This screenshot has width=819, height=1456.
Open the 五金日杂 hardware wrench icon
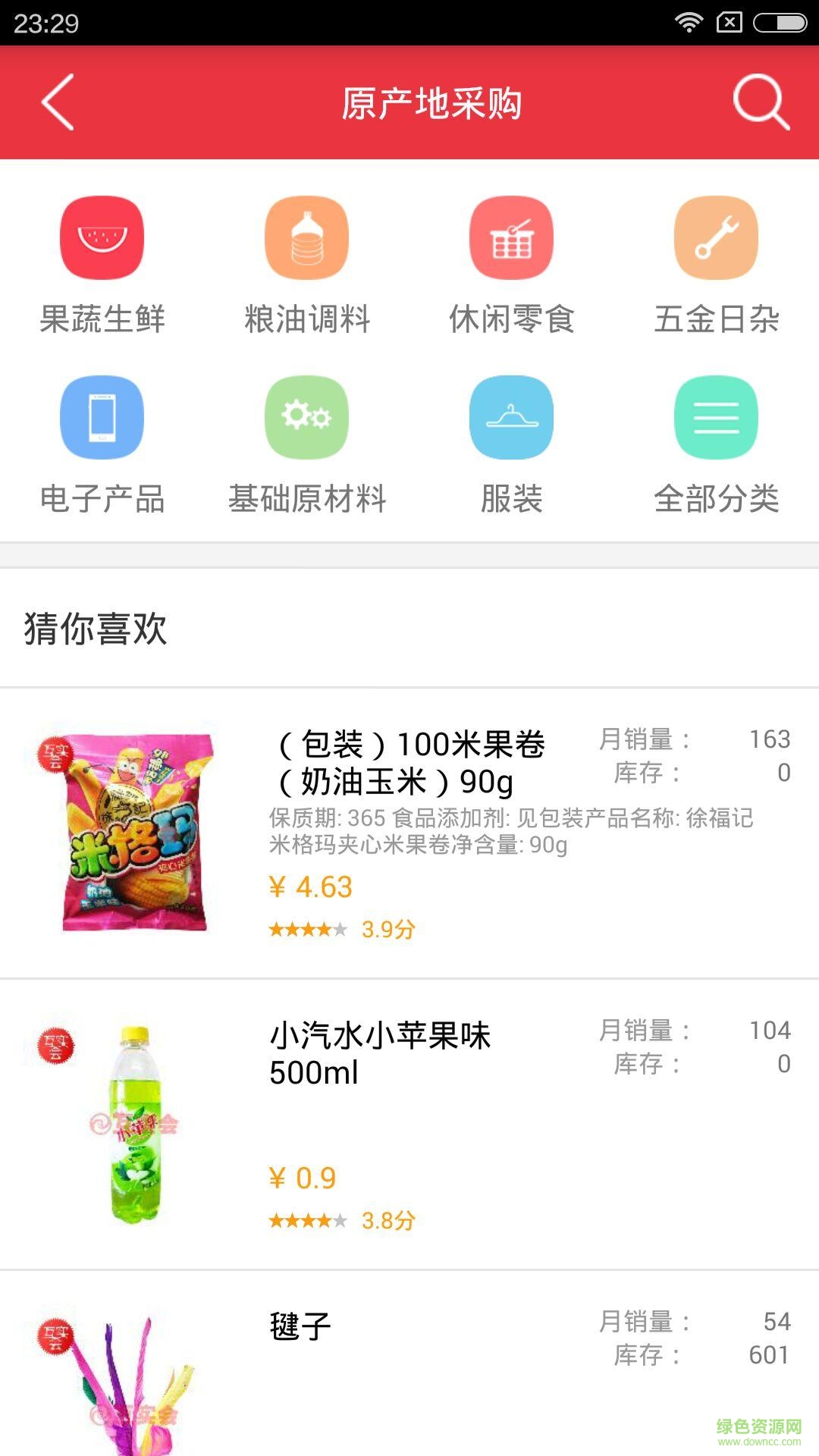[715, 237]
